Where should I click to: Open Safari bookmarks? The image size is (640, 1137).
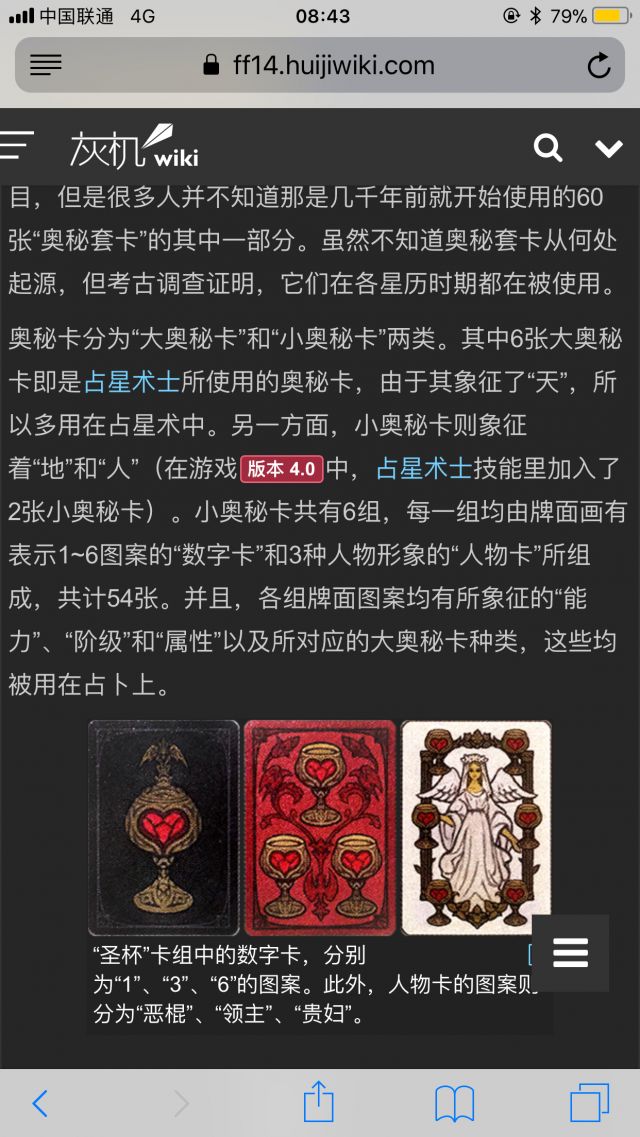(454, 1104)
